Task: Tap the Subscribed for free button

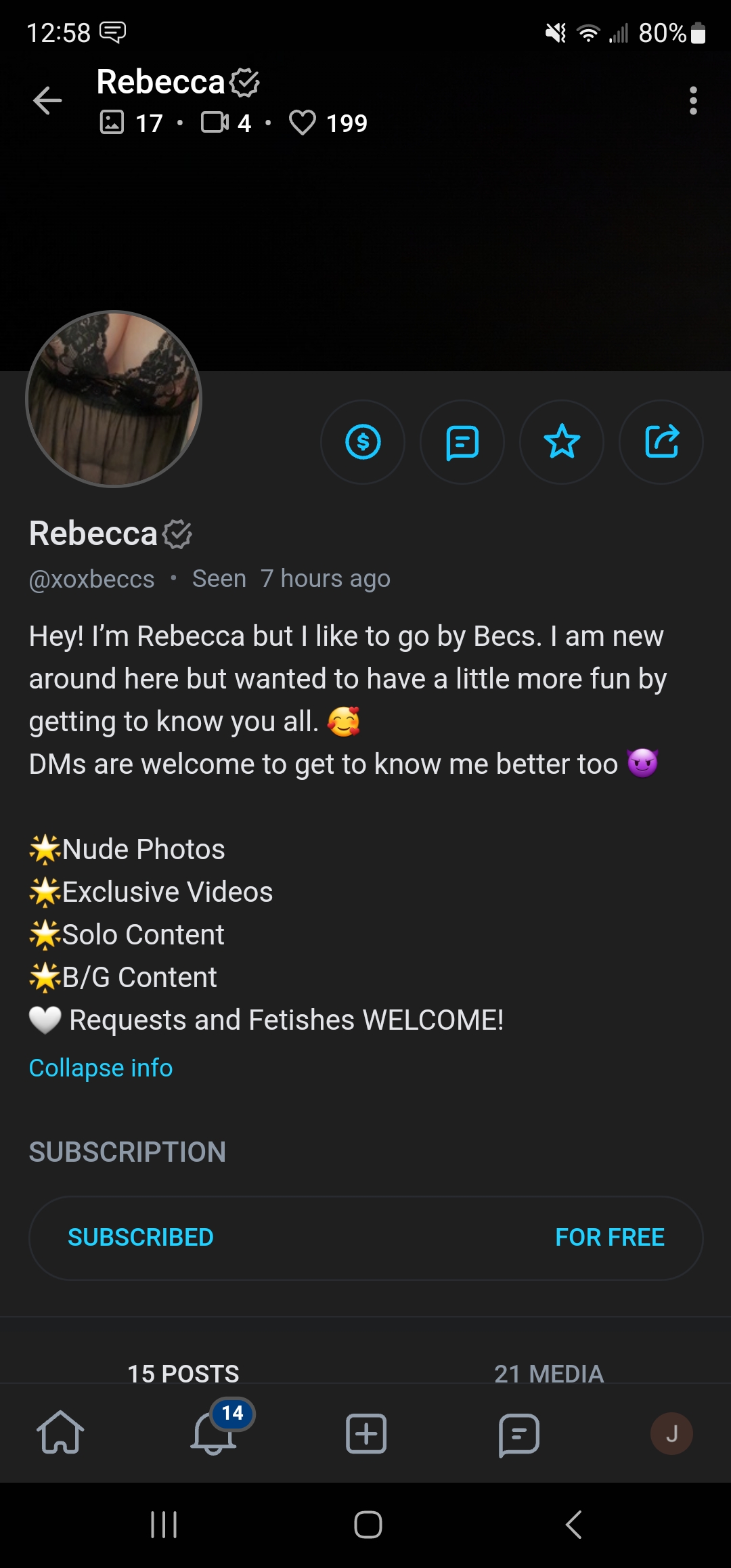Action: (x=365, y=1238)
